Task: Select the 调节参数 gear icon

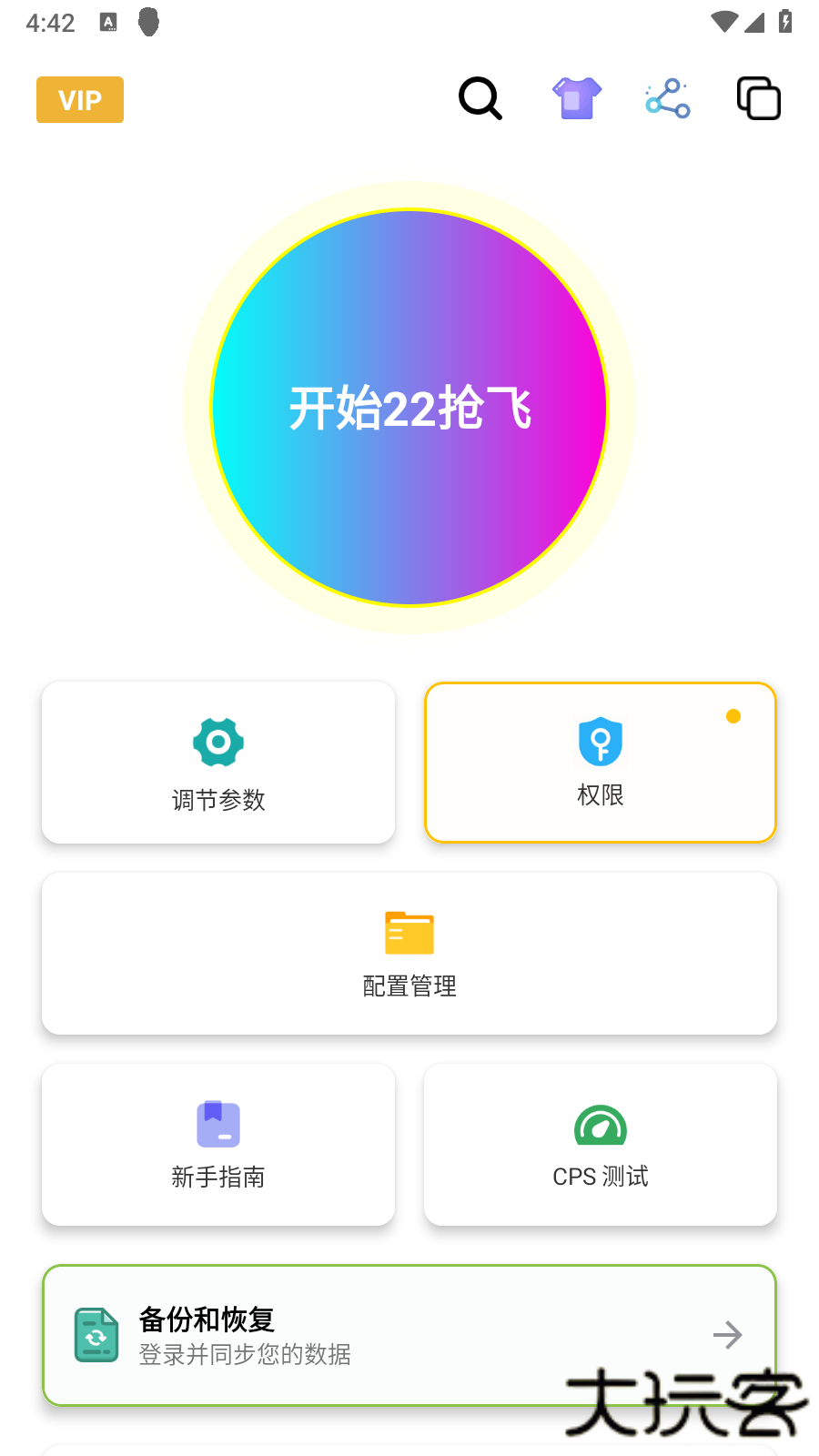Action: click(217, 743)
